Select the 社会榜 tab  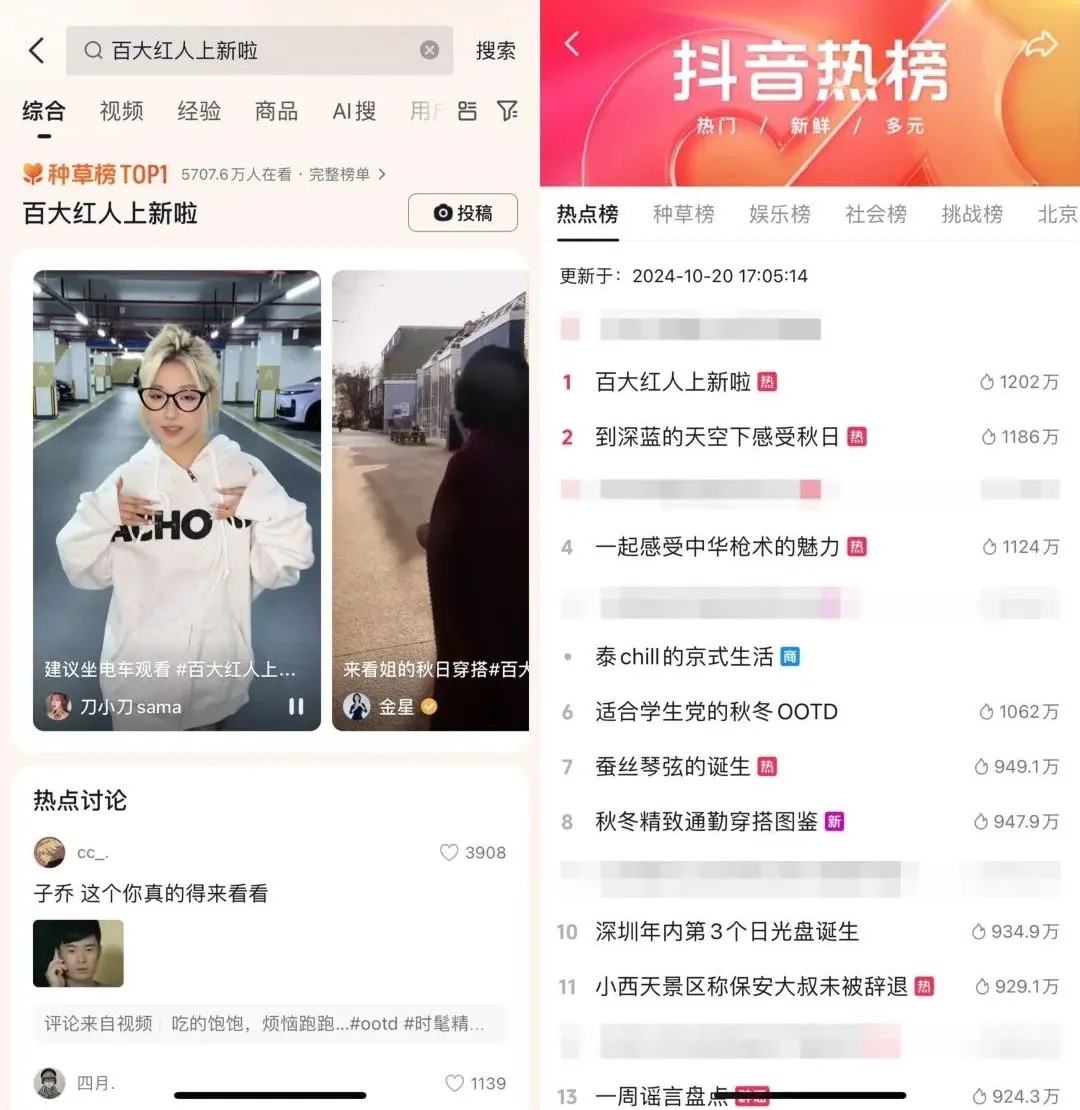(x=875, y=214)
